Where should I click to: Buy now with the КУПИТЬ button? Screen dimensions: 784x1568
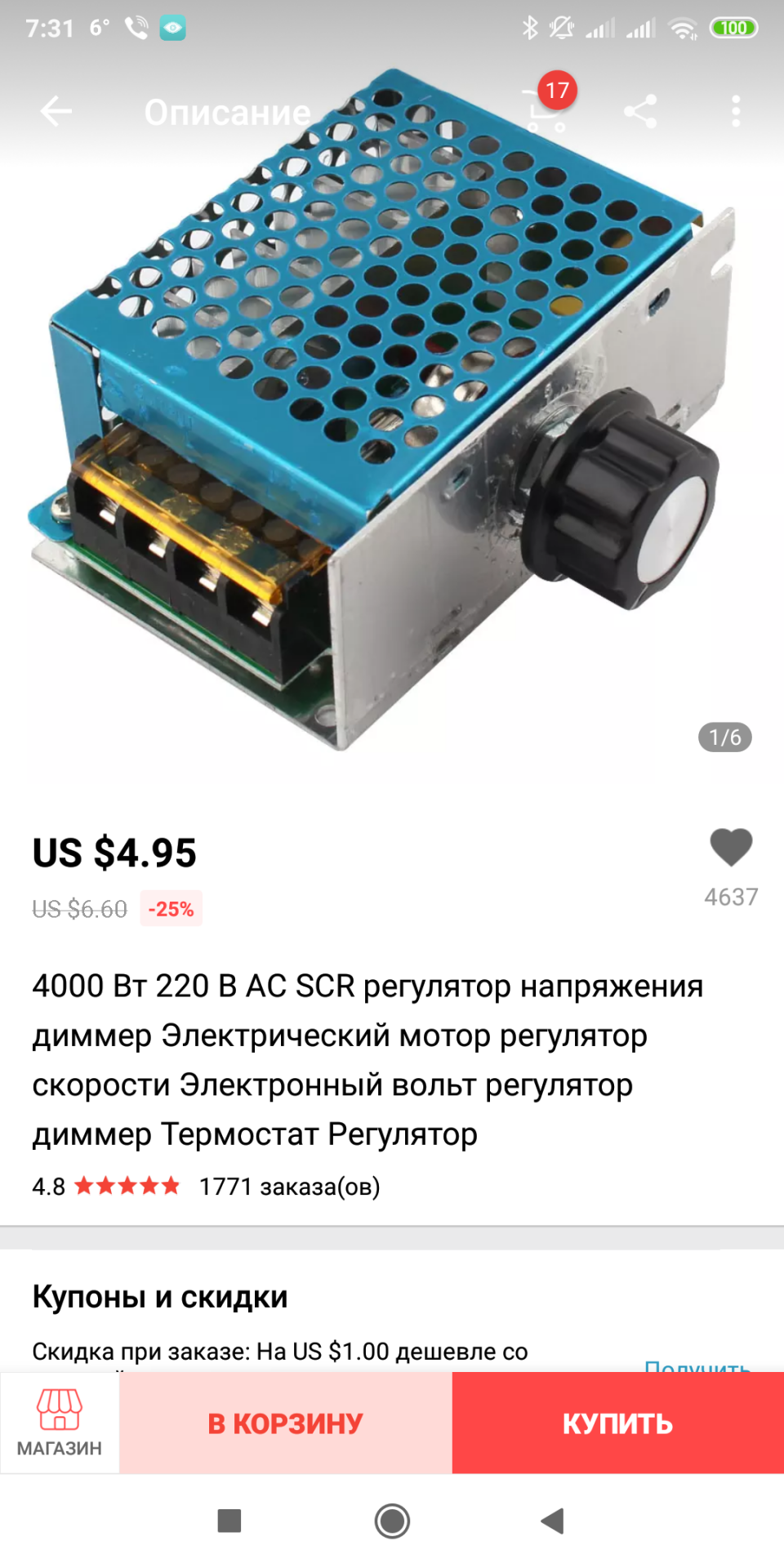pyautogui.click(x=618, y=1423)
